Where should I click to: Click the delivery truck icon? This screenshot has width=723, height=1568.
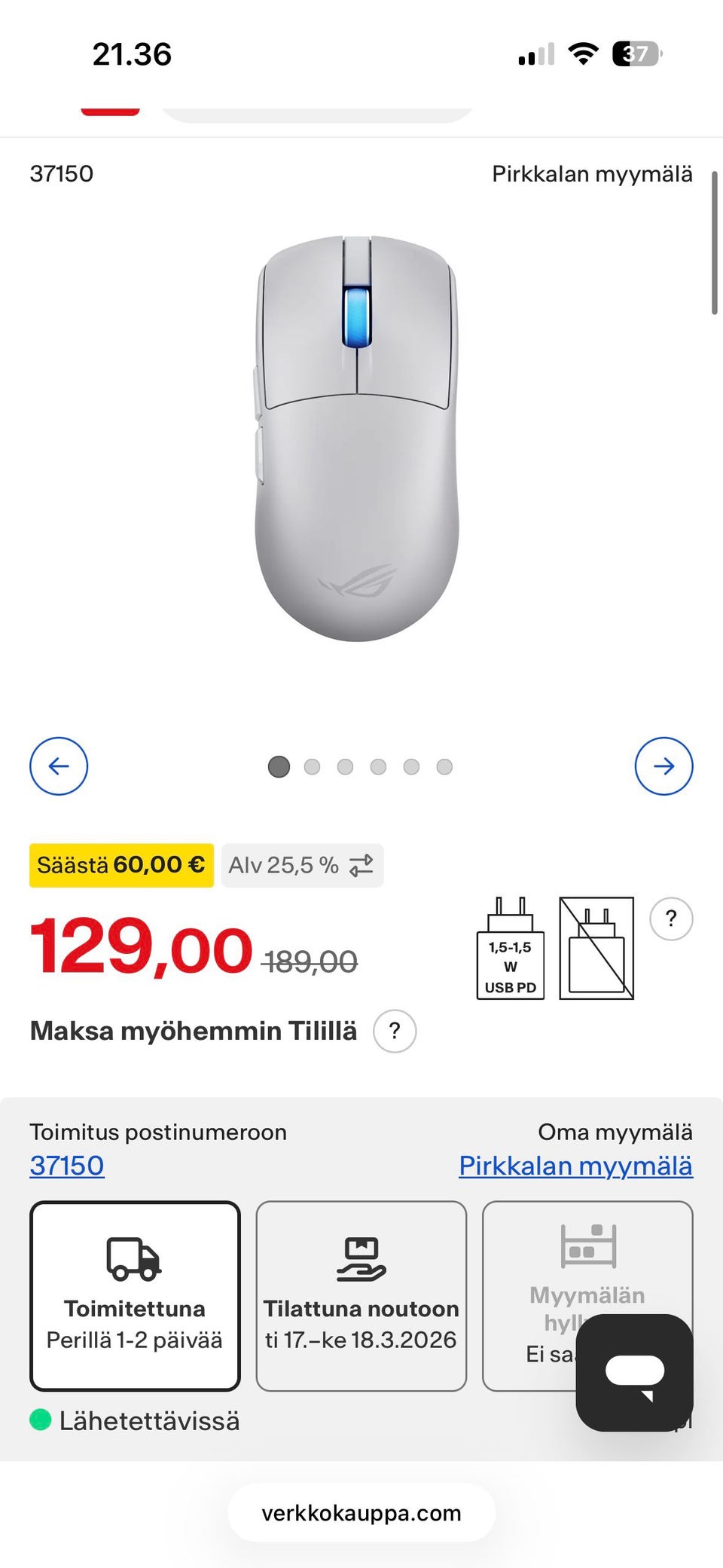click(134, 1257)
